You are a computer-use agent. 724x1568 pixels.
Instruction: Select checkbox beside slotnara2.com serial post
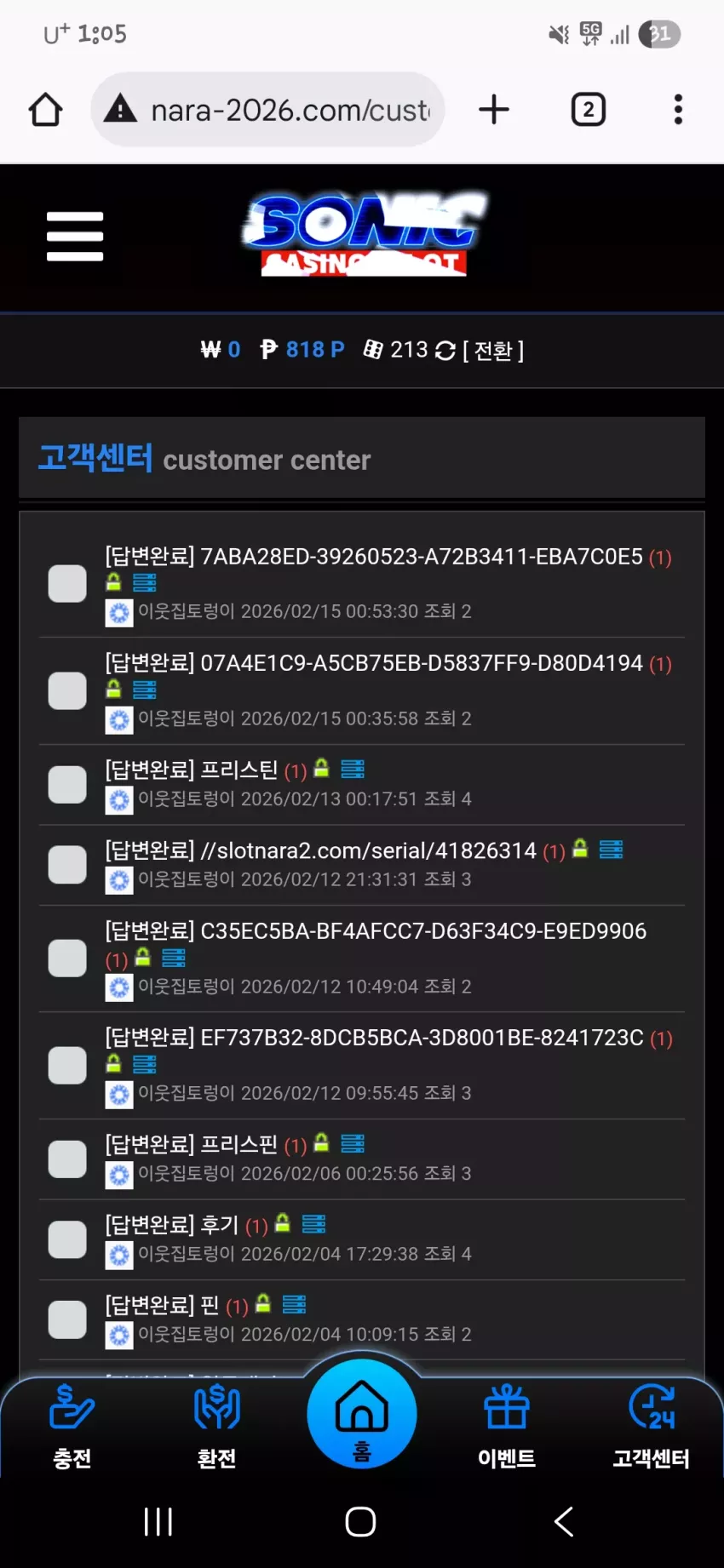(67, 865)
